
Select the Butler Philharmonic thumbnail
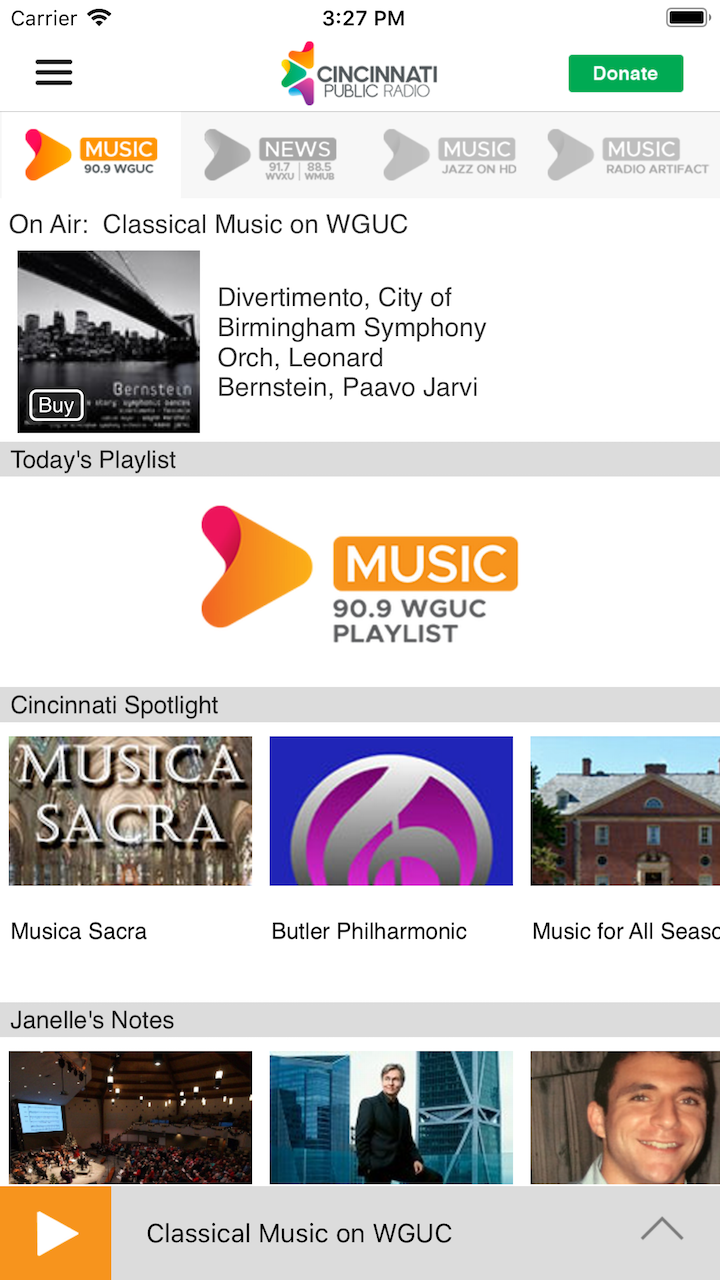[x=390, y=810]
